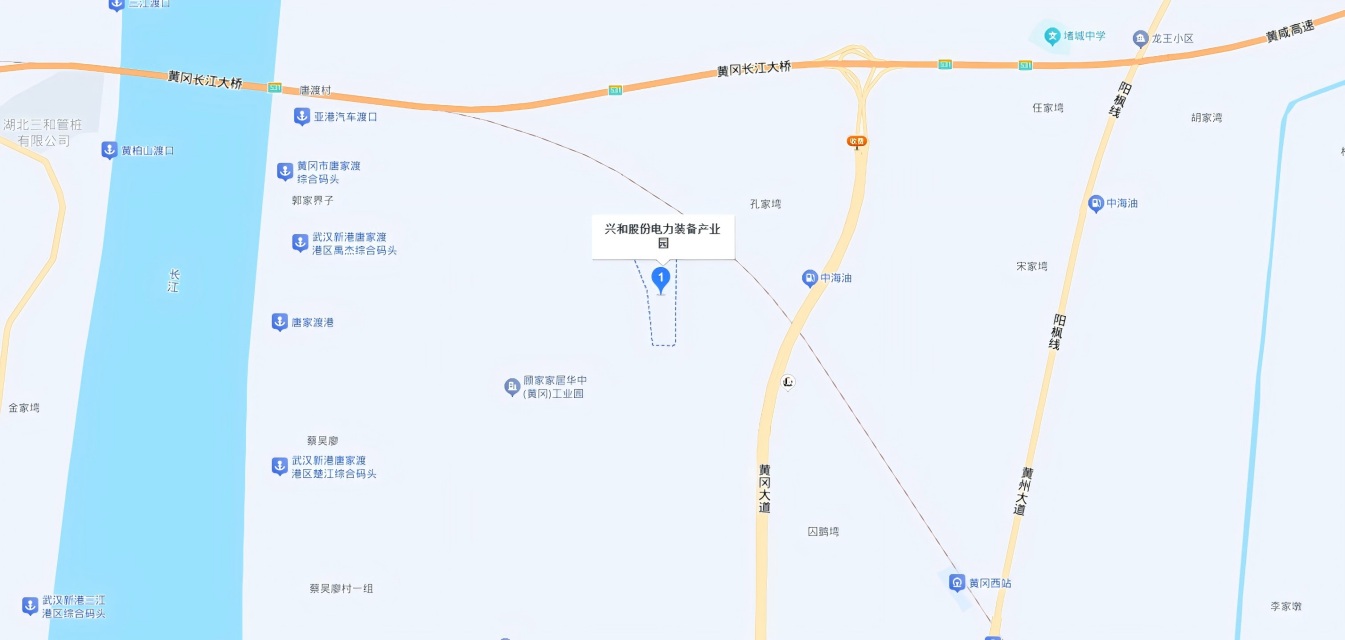Viewport: 1345px width, 640px height.
Task: Tap the 黄冈西站 station marker
Action: (x=957, y=583)
